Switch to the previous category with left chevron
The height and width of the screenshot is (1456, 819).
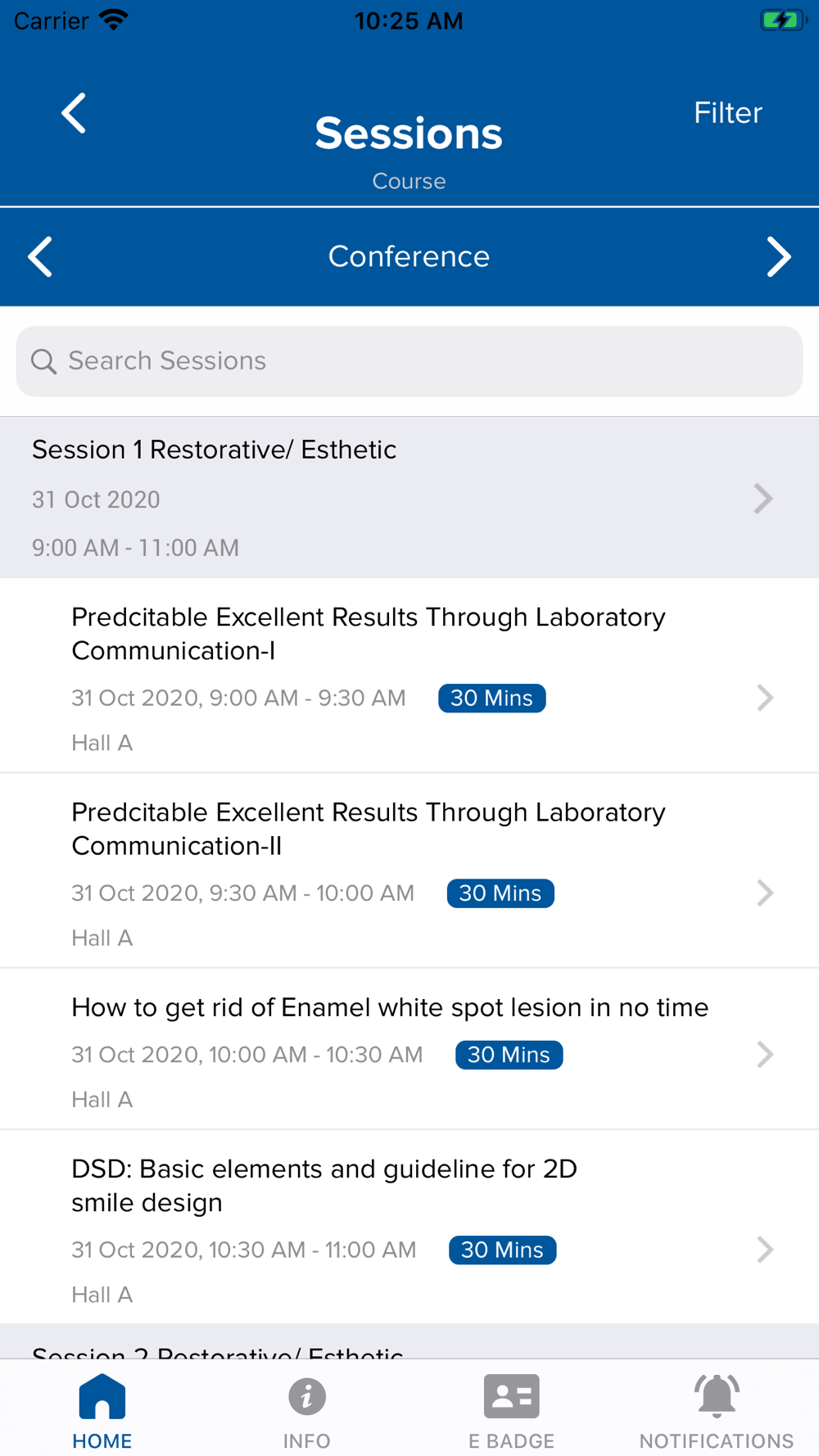[x=40, y=257]
